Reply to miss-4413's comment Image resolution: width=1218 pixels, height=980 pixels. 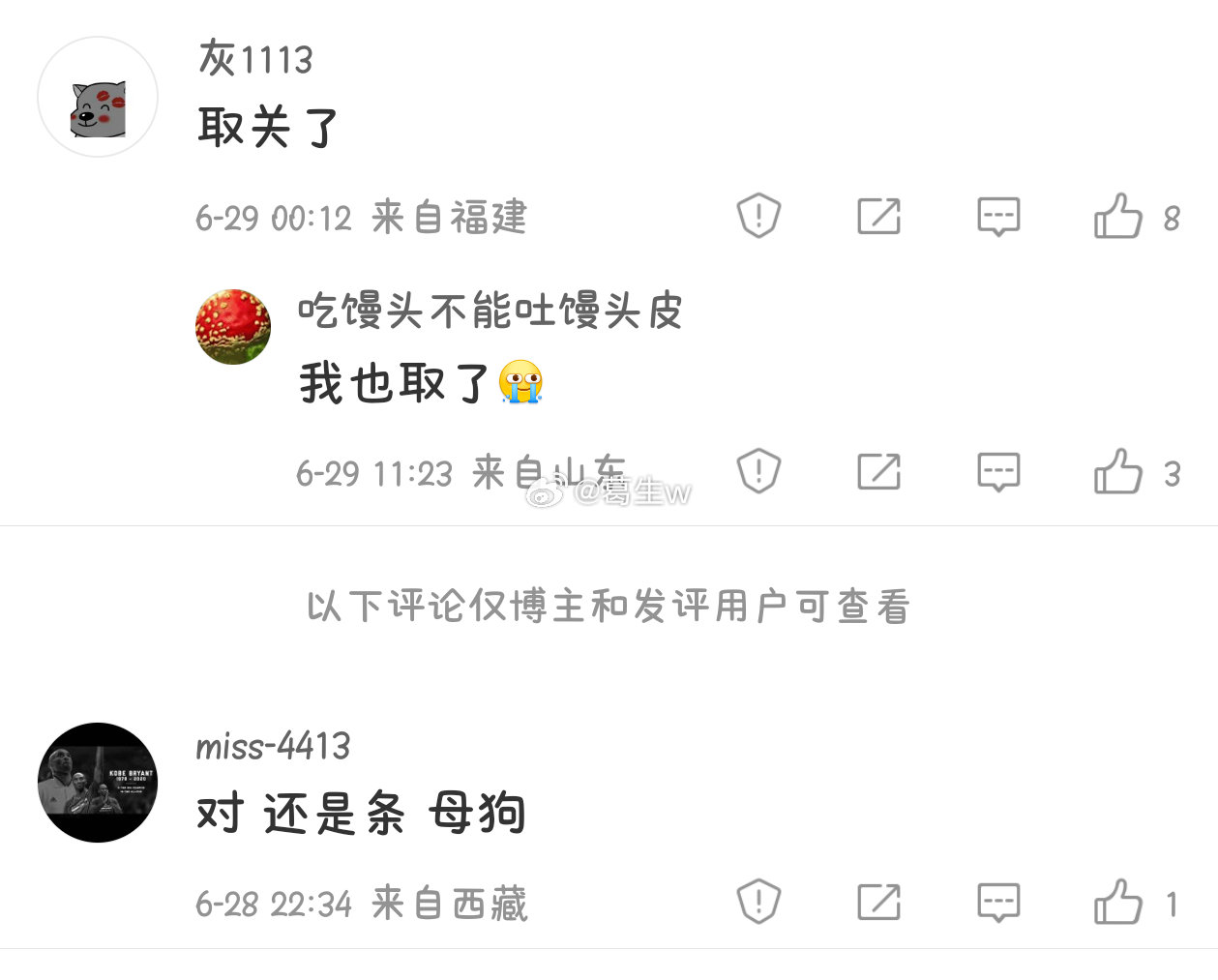click(998, 903)
